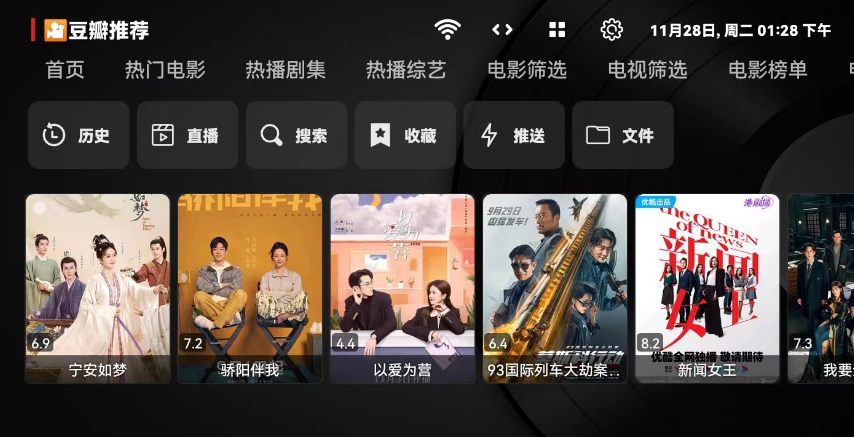Tap the Wi-Fi icon in the top bar
The height and width of the screenshot is (437, 854).
pos(448,30)
